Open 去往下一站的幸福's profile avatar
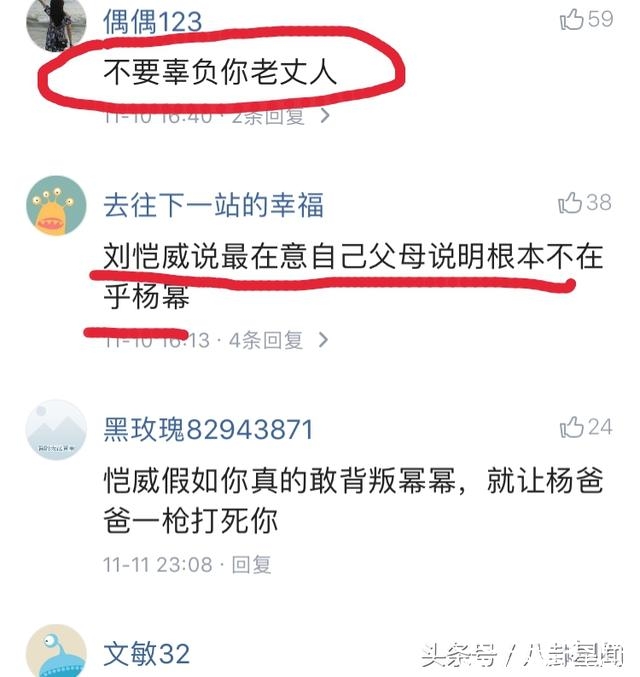 point(57,207)
